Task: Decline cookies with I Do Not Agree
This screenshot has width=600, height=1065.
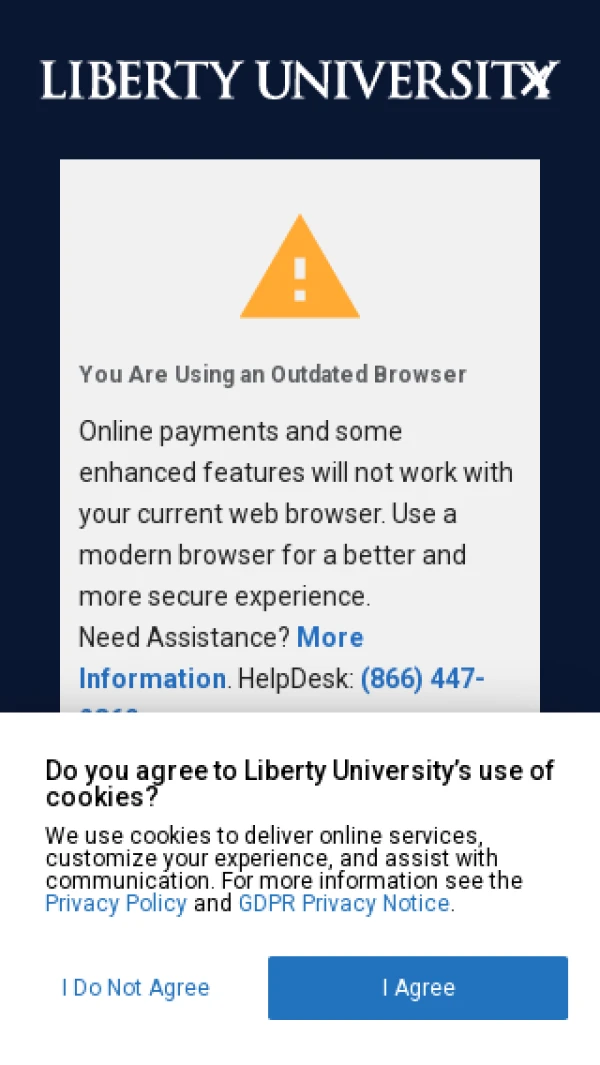Action: click(x=136, y=988)
